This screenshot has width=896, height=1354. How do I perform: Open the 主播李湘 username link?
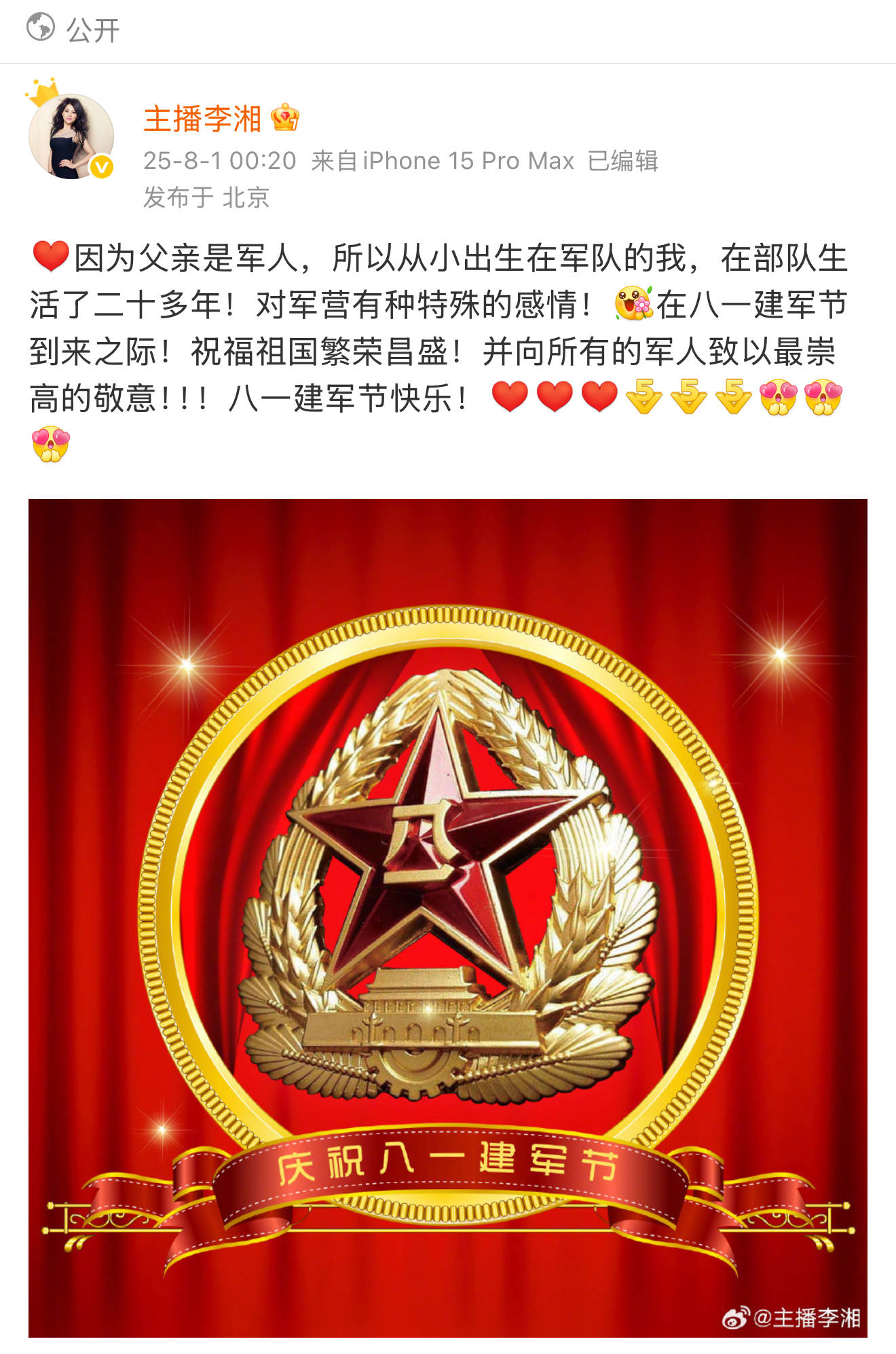[x=202, y=119]
